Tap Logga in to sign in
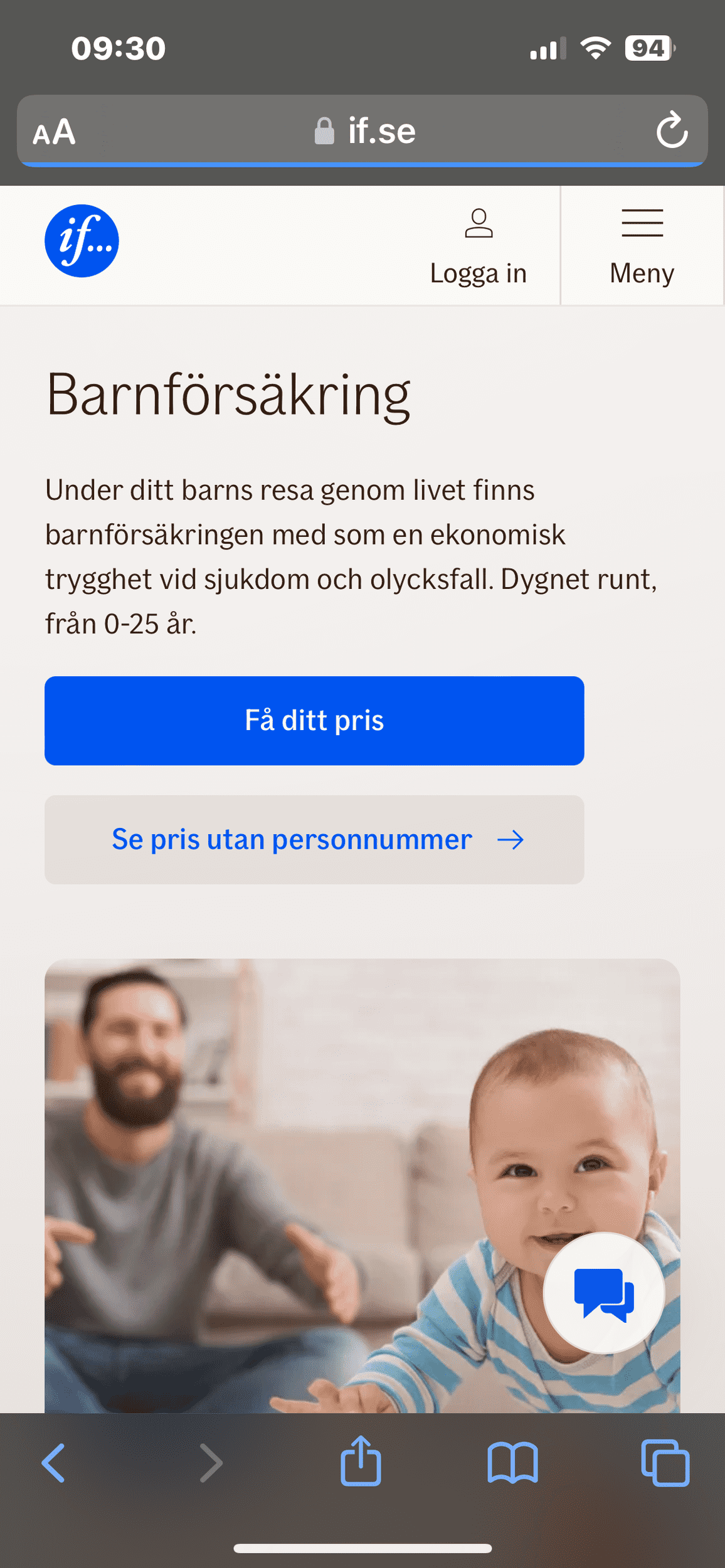 point(478,246)
